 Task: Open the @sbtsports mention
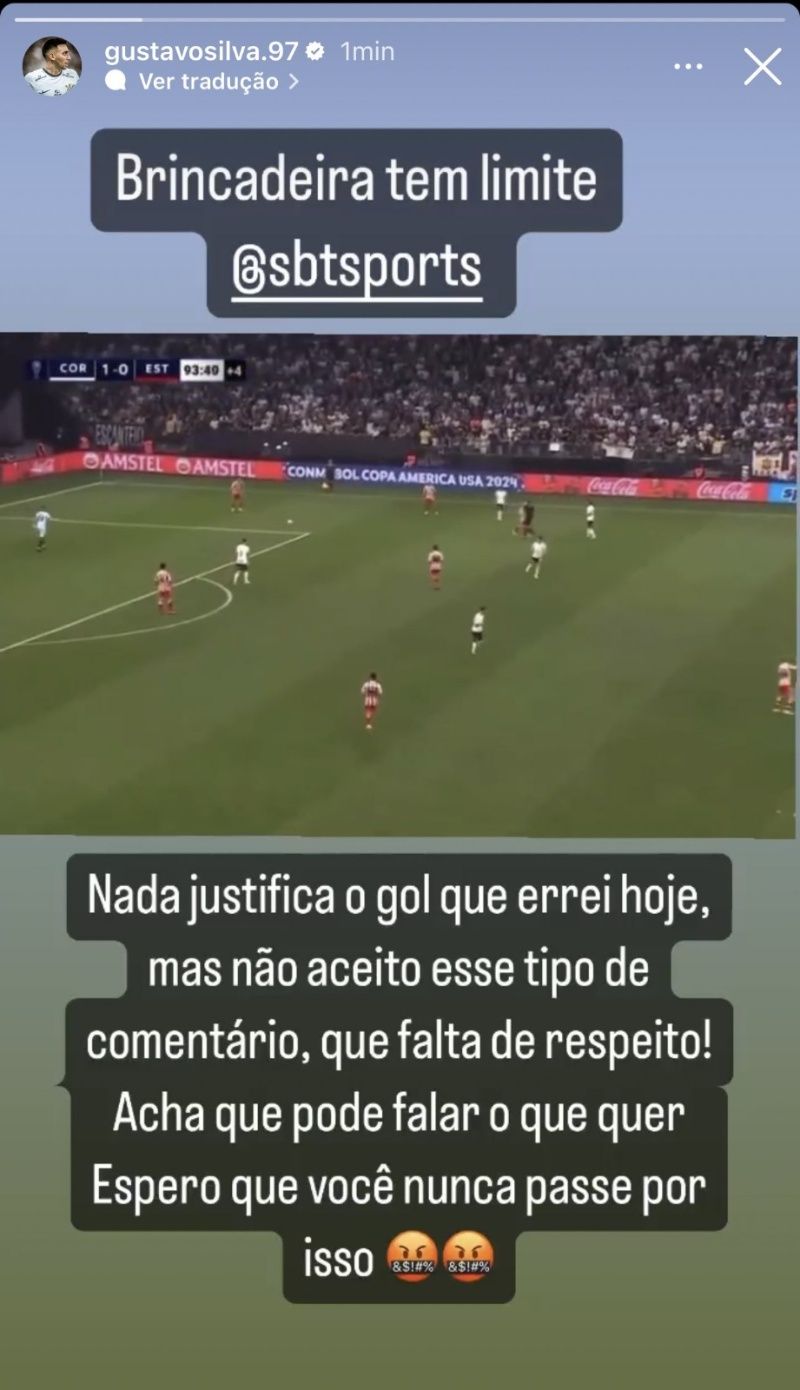point(357,268)
